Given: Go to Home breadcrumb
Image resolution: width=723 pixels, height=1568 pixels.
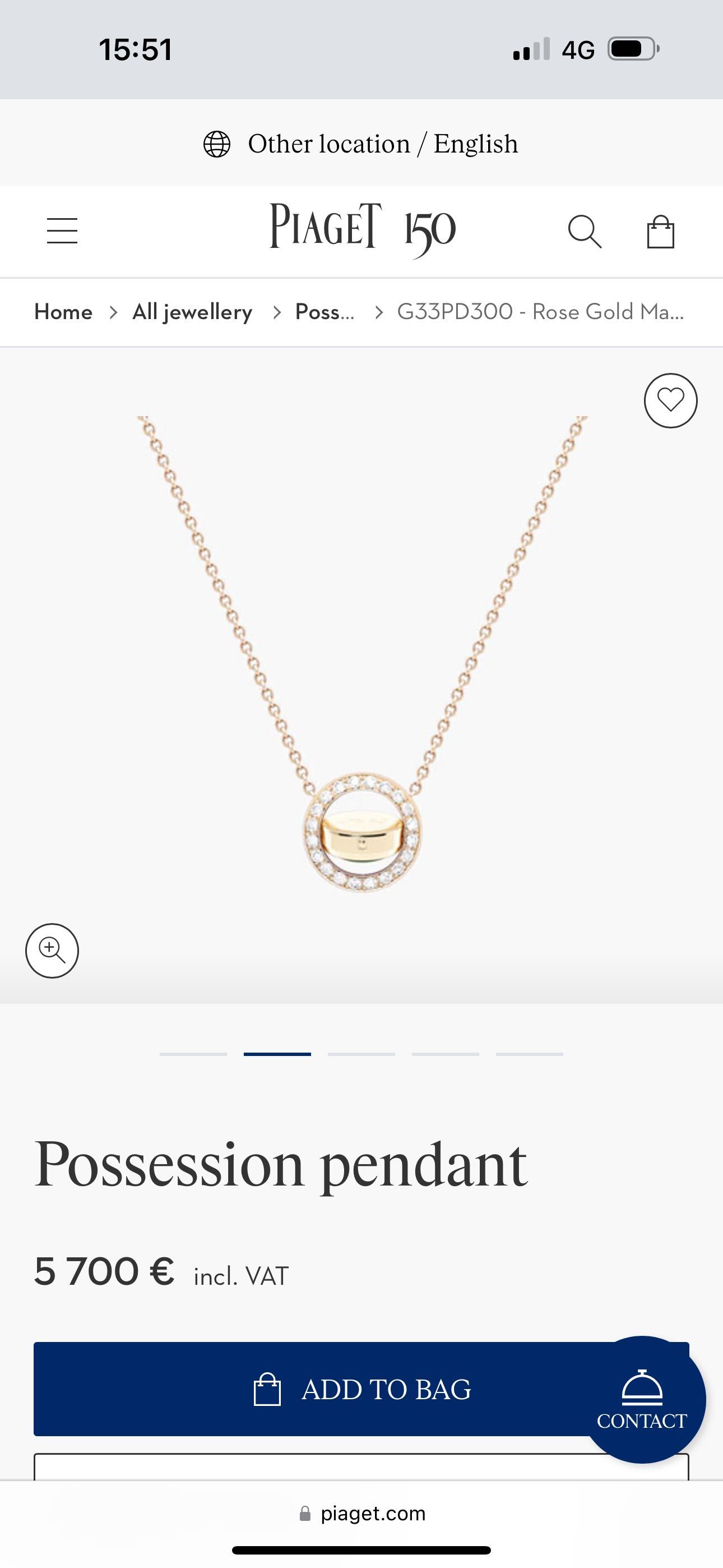Looking at the screenshot, I should pyautogui.click(x=63, y=312).
